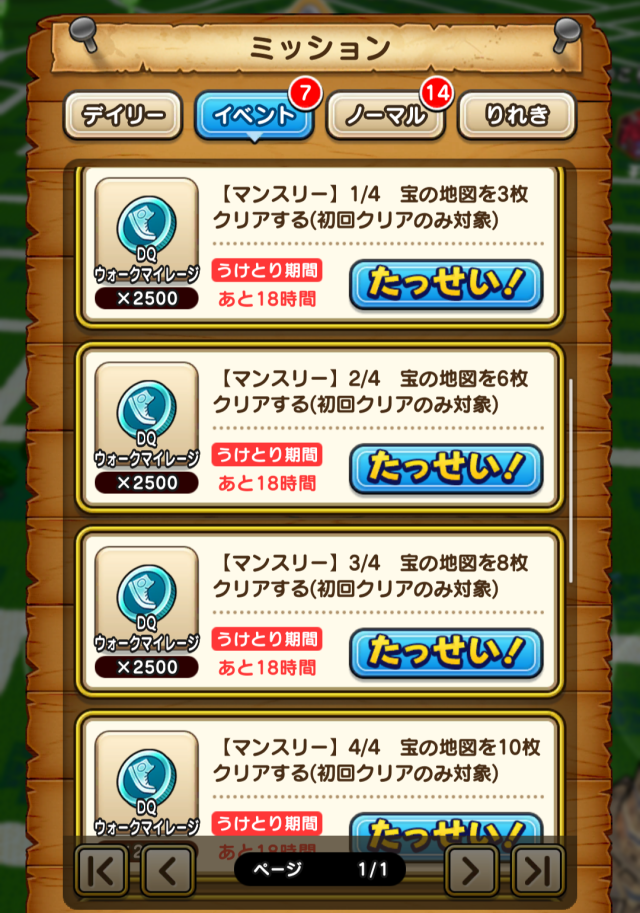Viewport: 640px width, 913px height.
Task: Select the イベント tab
Action: [x=254, y=116]
